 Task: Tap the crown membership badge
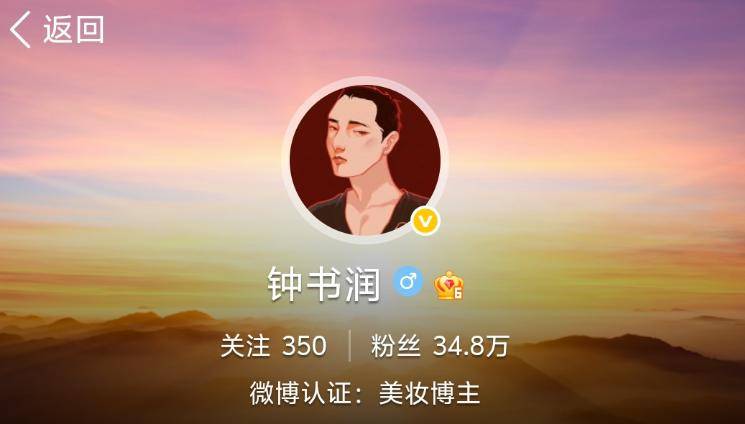pyautogui.click(x=449, y=287)
